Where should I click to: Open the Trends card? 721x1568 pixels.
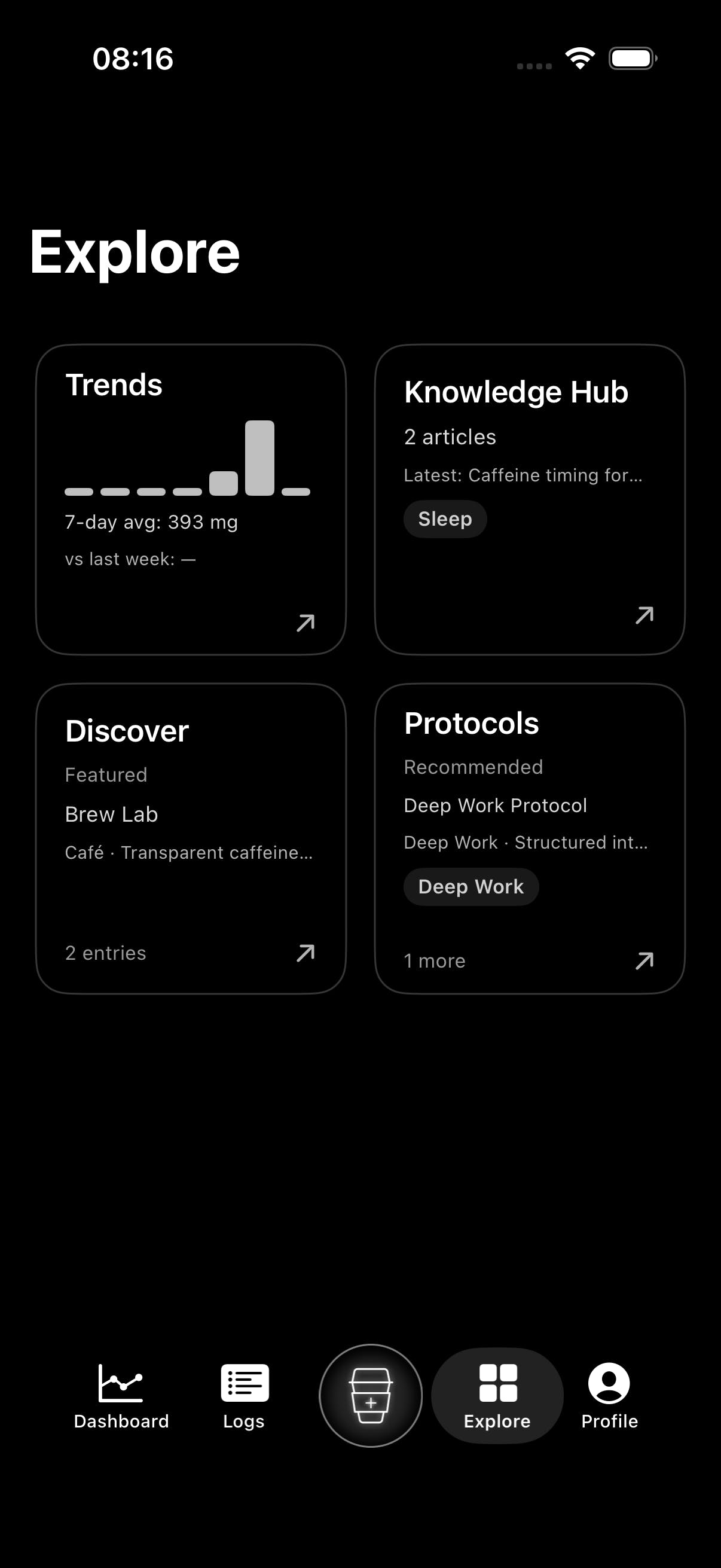tap(191, 499)
